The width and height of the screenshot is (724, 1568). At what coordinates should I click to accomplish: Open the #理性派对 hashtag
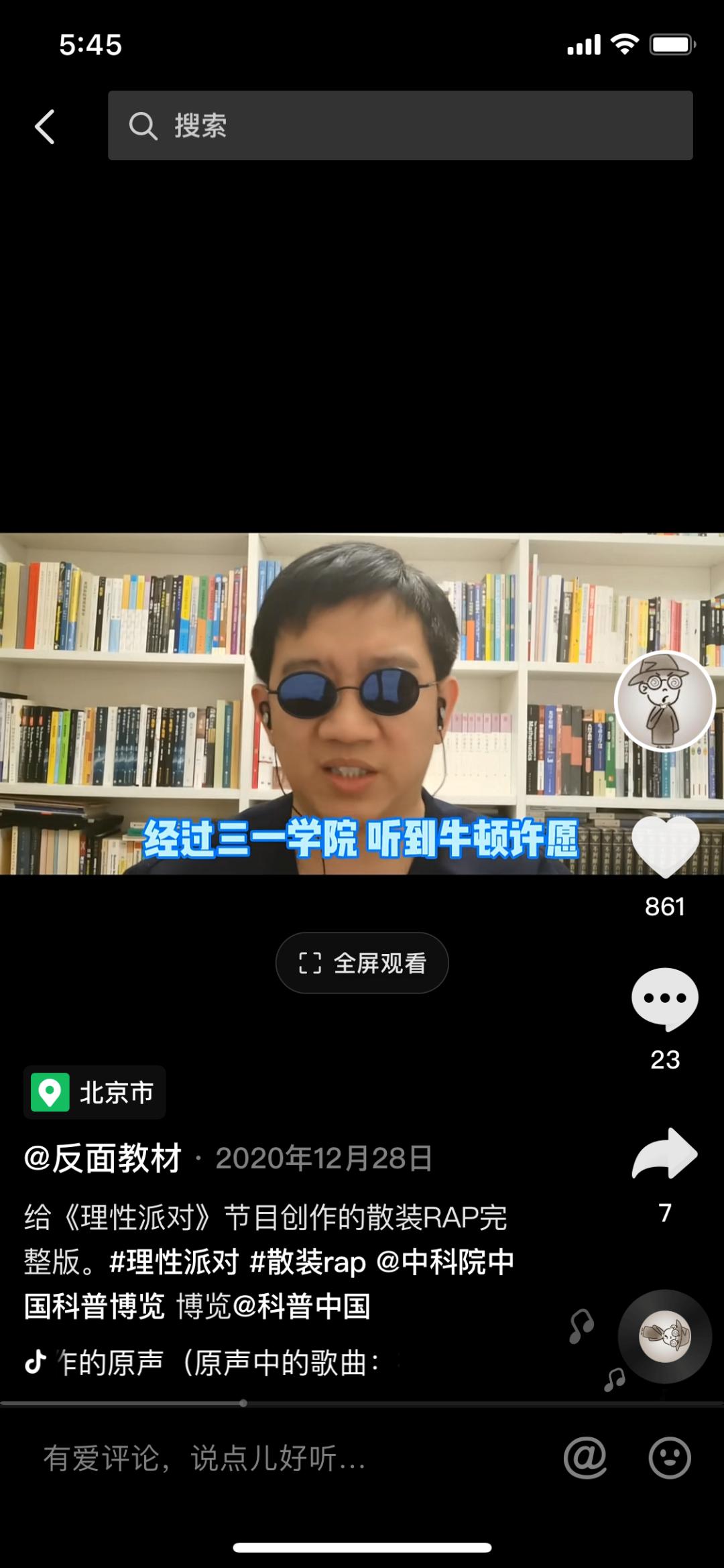(x=174, y=1262)
